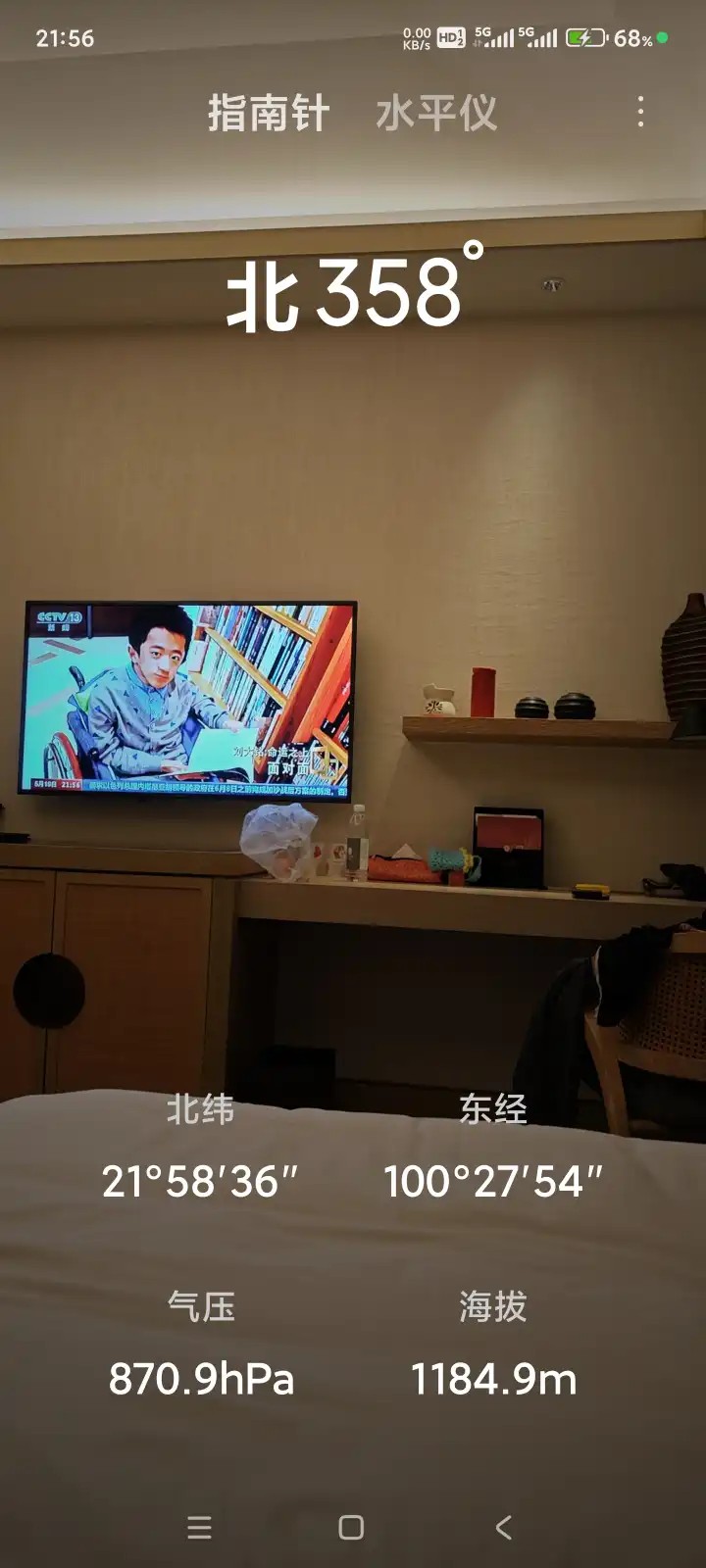Select the 指南针 tab
Viewport: 706px width, 1568px height.
268,114
